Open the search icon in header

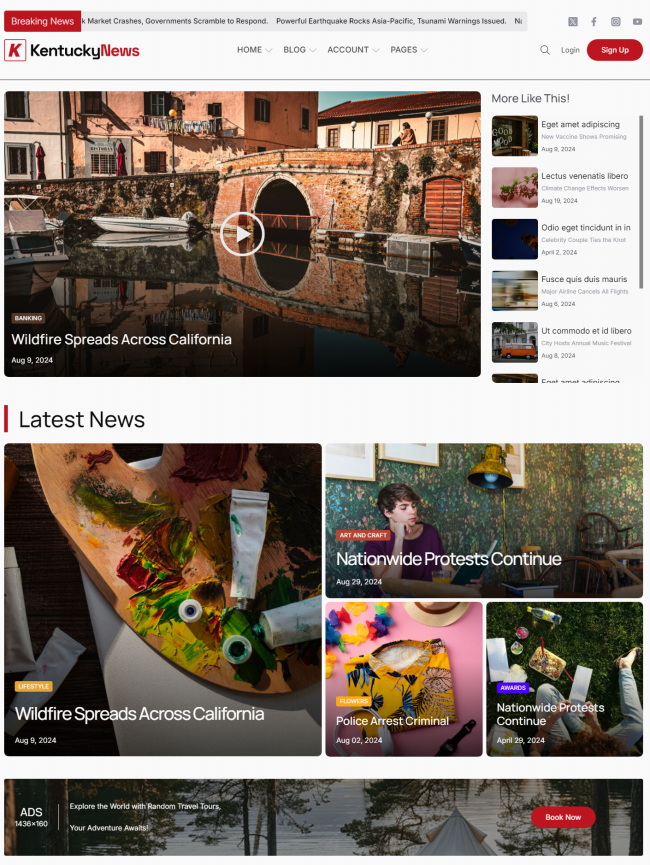point(545,50)
